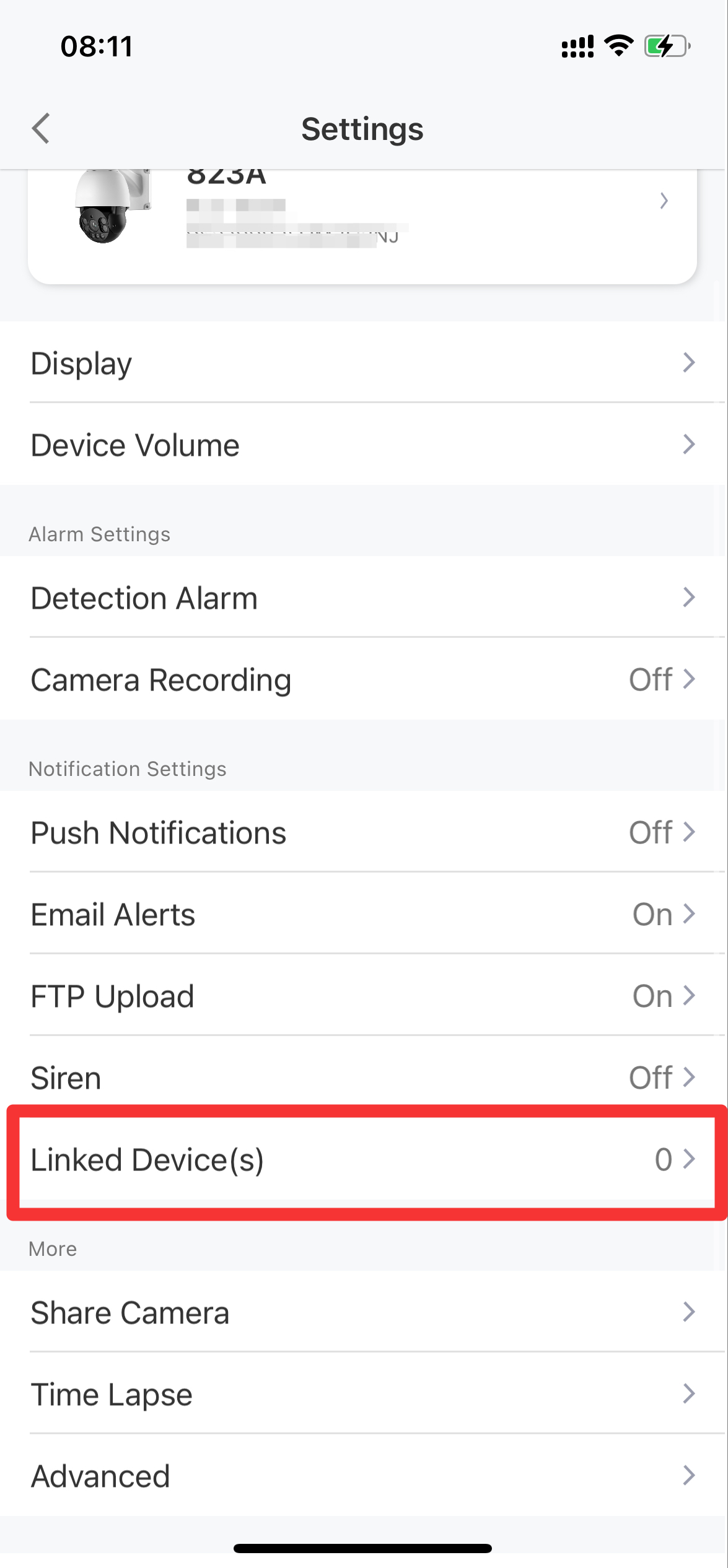The height and width of the screenshot is (1568, 728).
Task: Open Siren settings
Action: click(364, 1077)
